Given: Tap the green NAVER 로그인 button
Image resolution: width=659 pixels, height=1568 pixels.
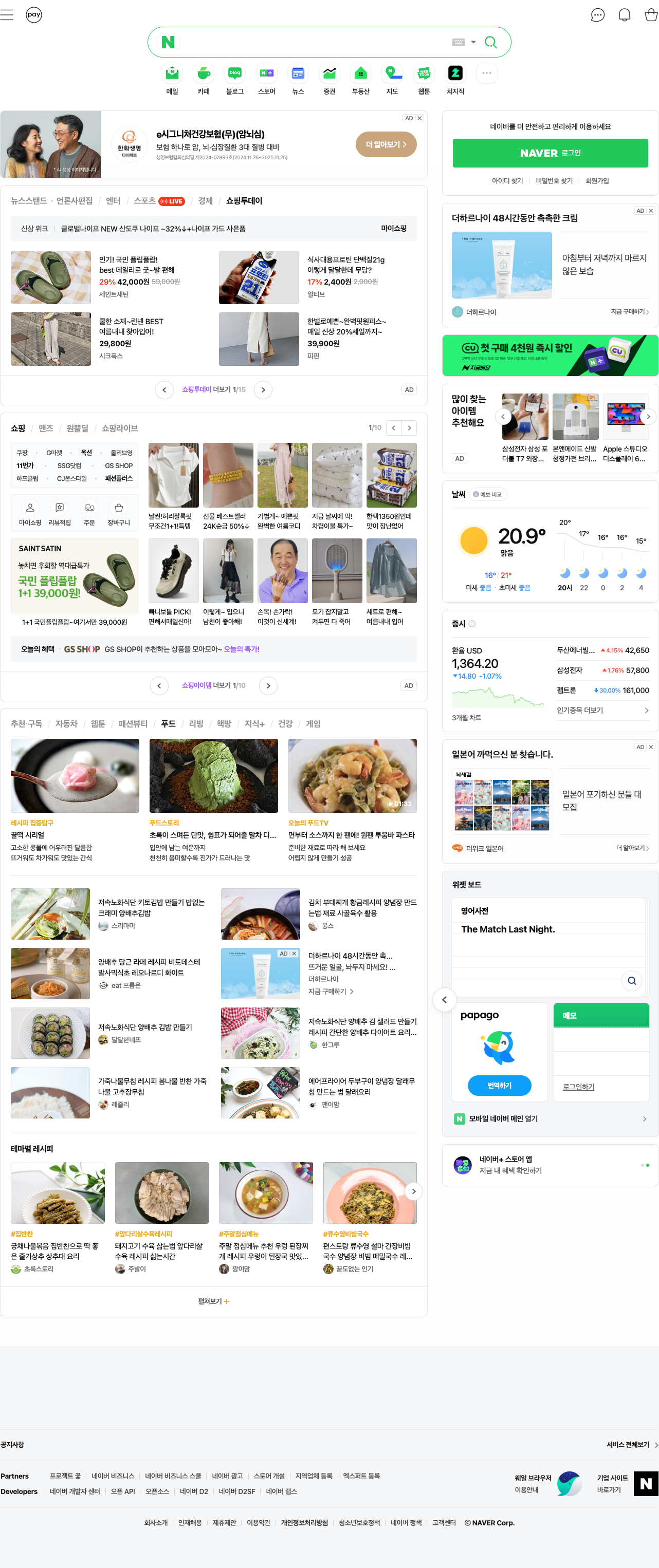Looking at the screenshot, I should [x=550, y=153].
